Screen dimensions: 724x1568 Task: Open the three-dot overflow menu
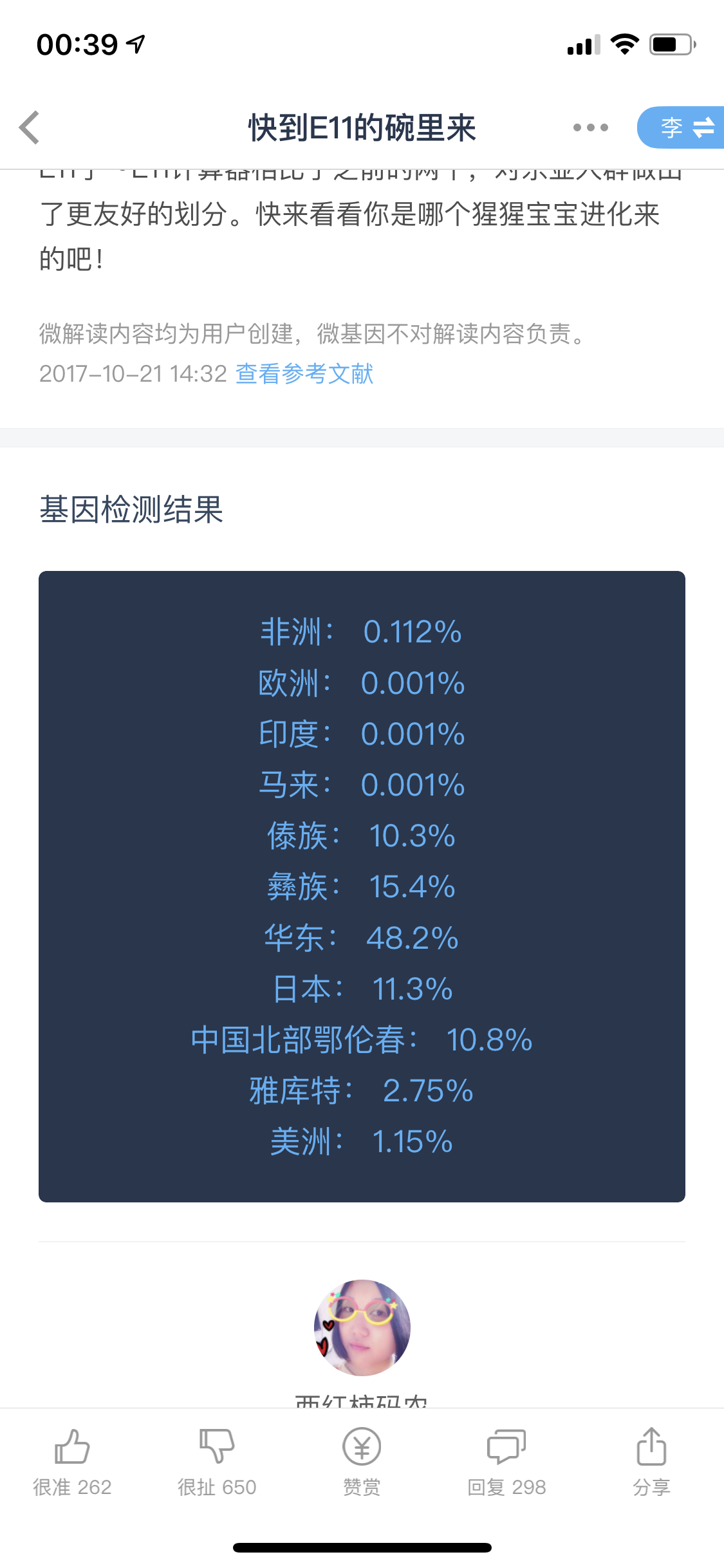click(x=590, y=127)
